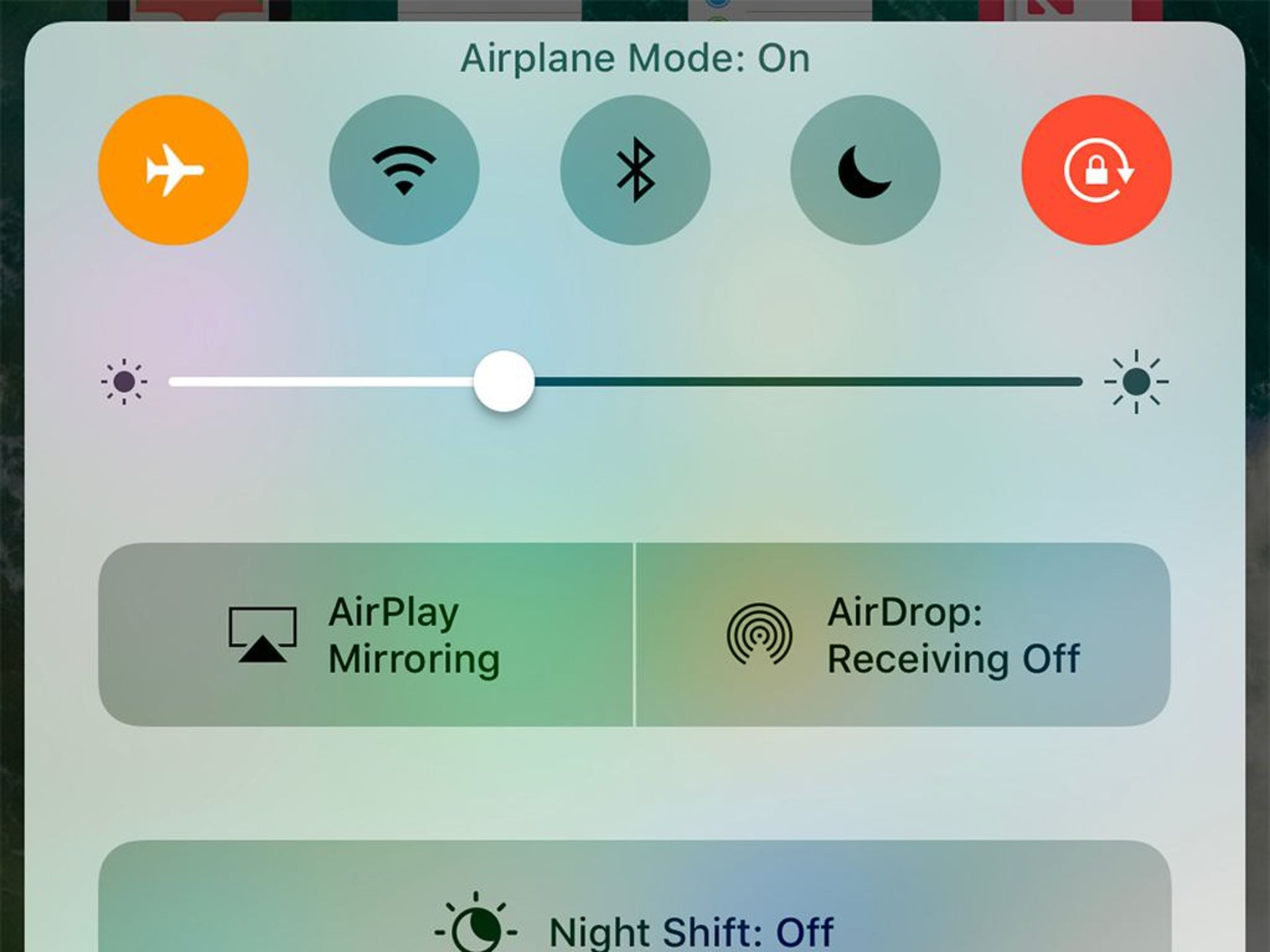Turn on Do Not Disturb moon
Screen dimensions: 1270x952
865,170
